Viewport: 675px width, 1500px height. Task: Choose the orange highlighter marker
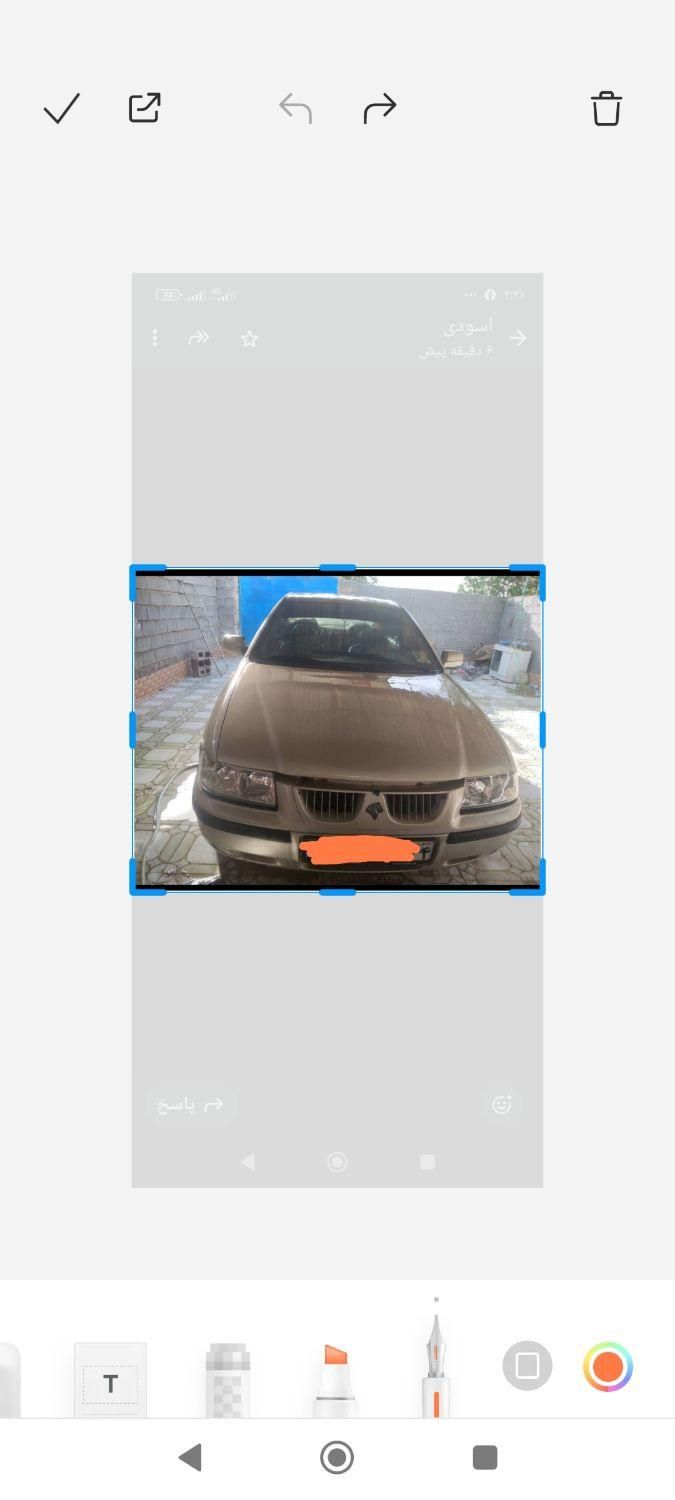(x=335, y=1380)
